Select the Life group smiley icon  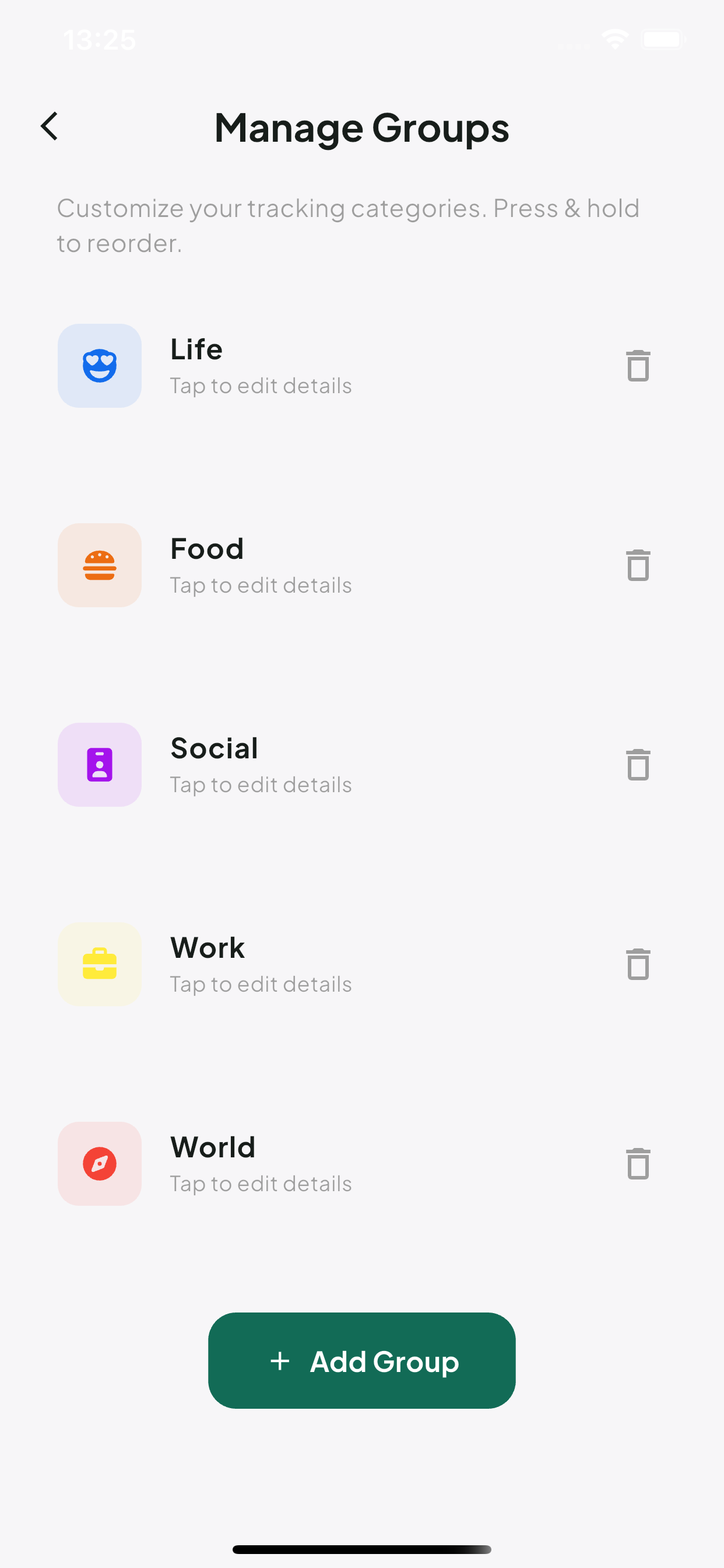(x=99, y=365)
